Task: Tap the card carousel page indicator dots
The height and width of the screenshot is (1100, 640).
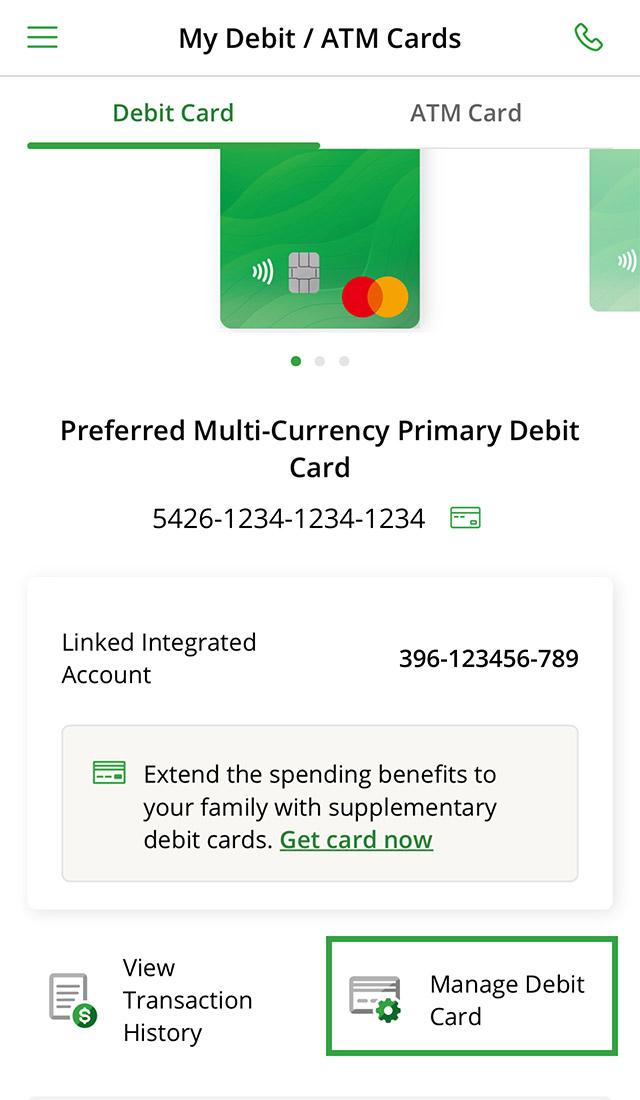Action: (320, 361)
